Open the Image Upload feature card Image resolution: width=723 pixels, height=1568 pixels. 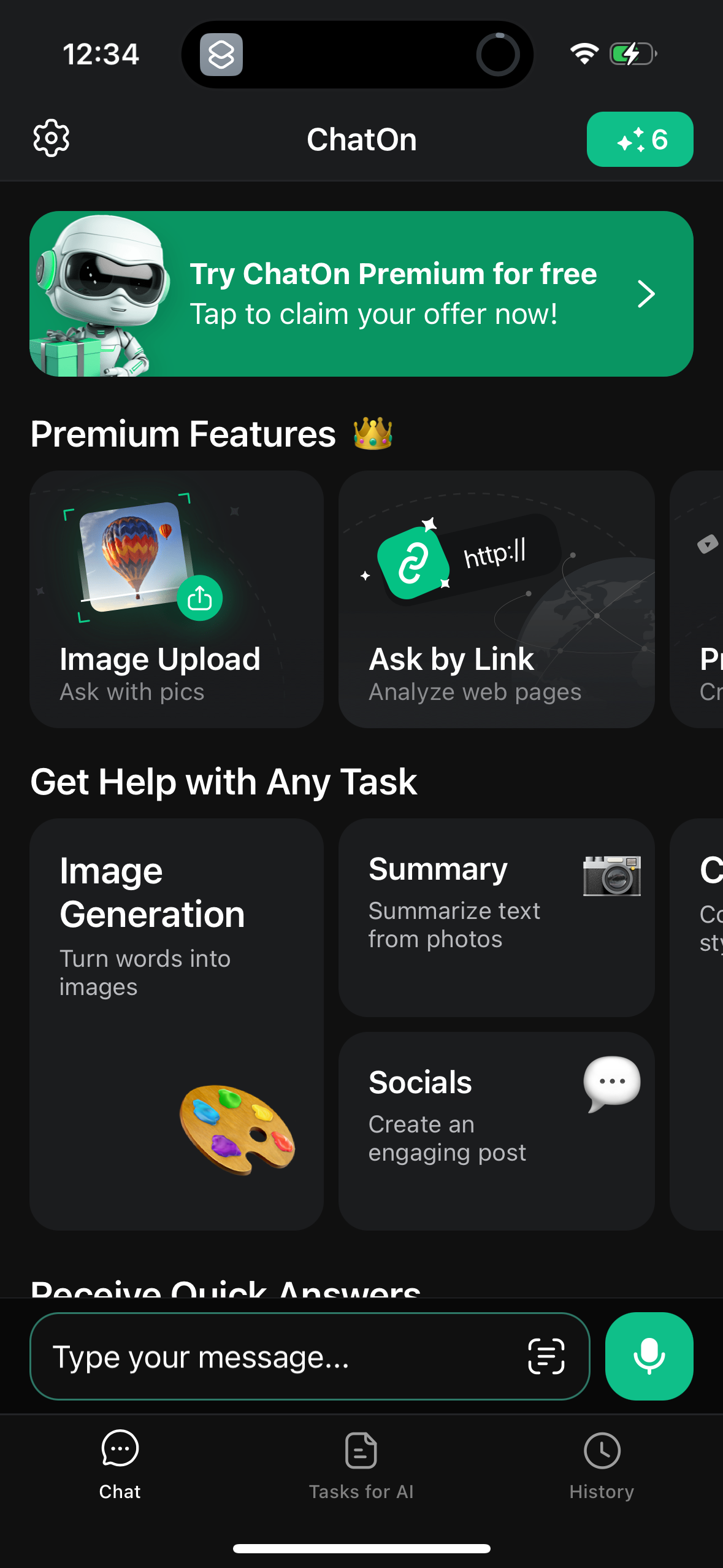click(x=177, y=599)
